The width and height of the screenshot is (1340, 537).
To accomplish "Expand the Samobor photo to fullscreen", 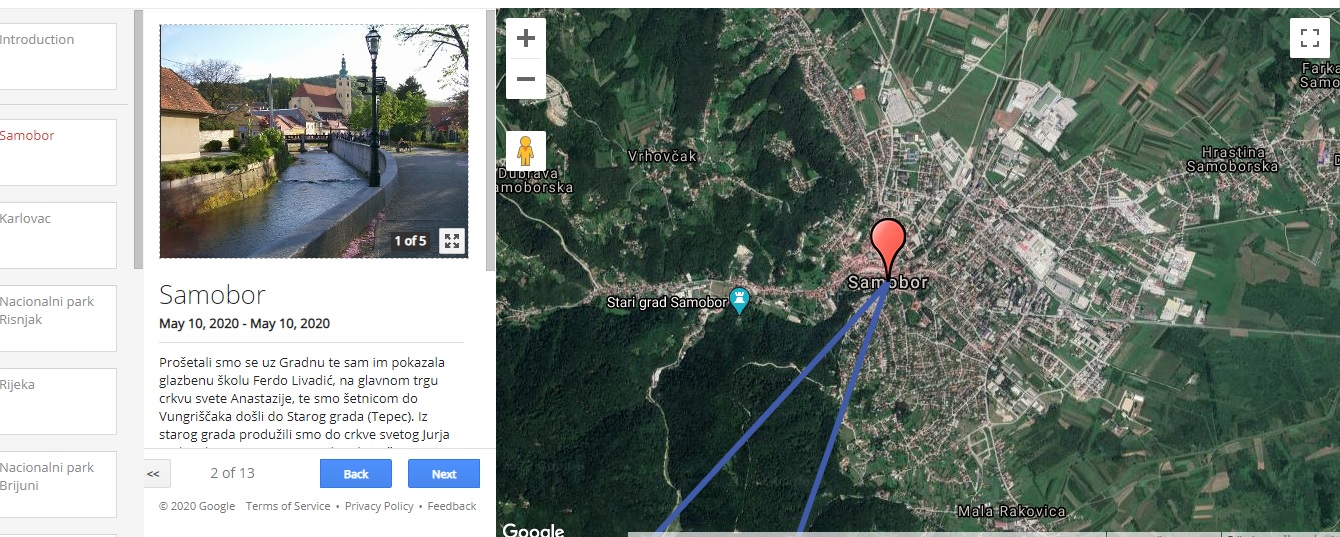I will [x=452, y=241].
